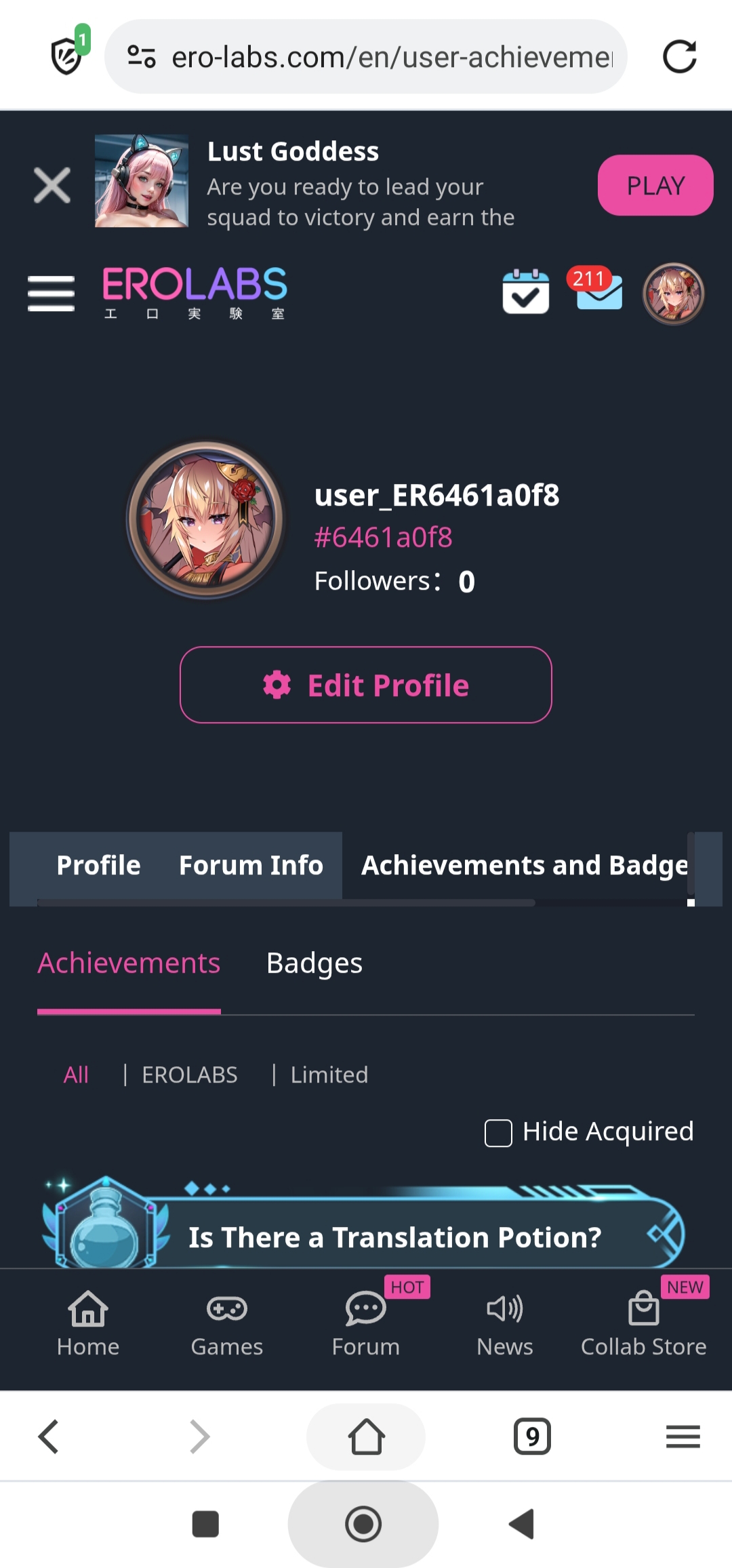Tap the PLAY button for Lust Goddess

coord(655,185)
